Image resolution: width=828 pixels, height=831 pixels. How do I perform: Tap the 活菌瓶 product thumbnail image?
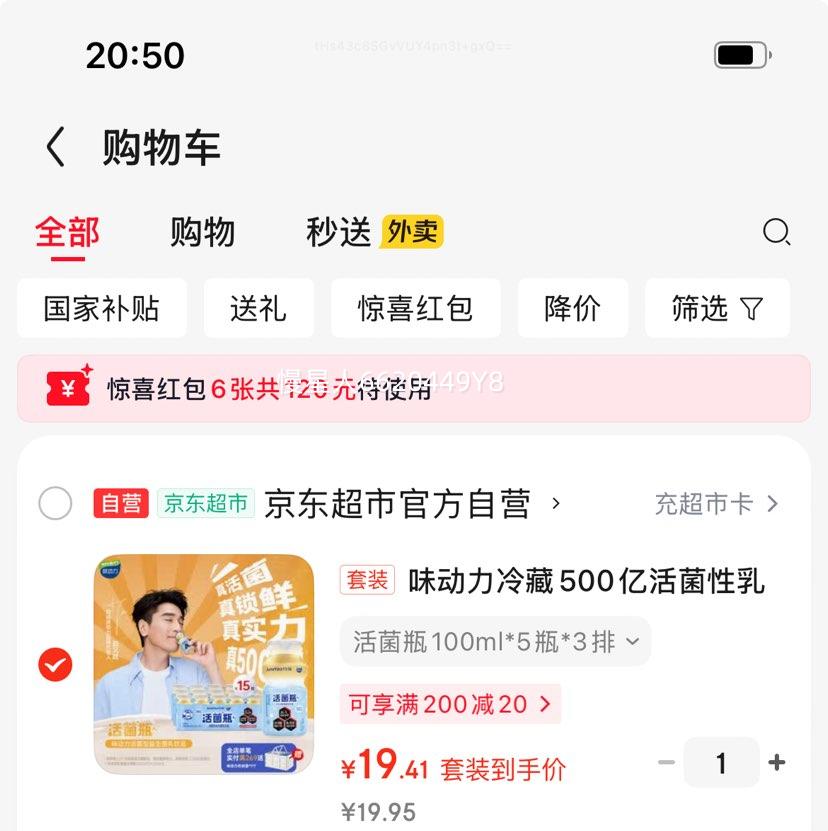coord(203,664)
